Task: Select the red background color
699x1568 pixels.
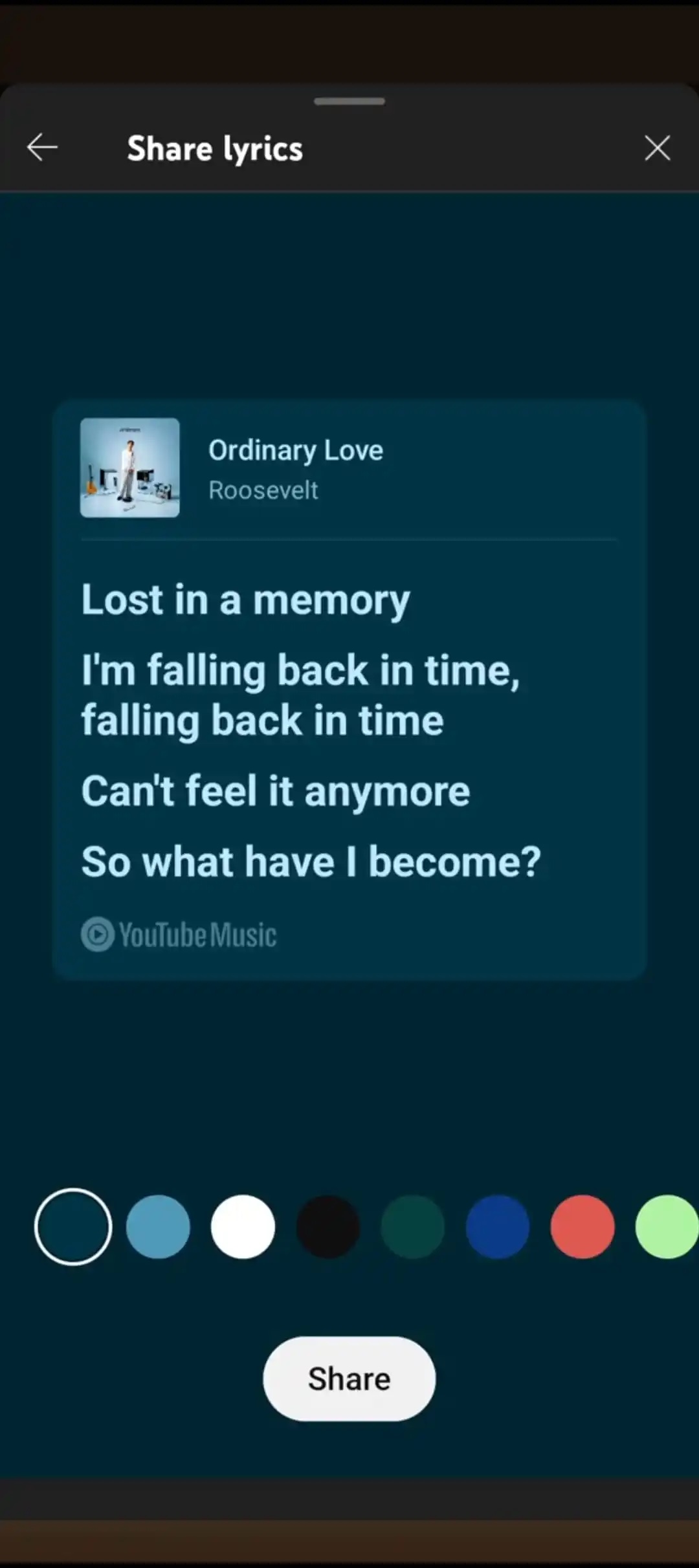Action: [582, 1226]
